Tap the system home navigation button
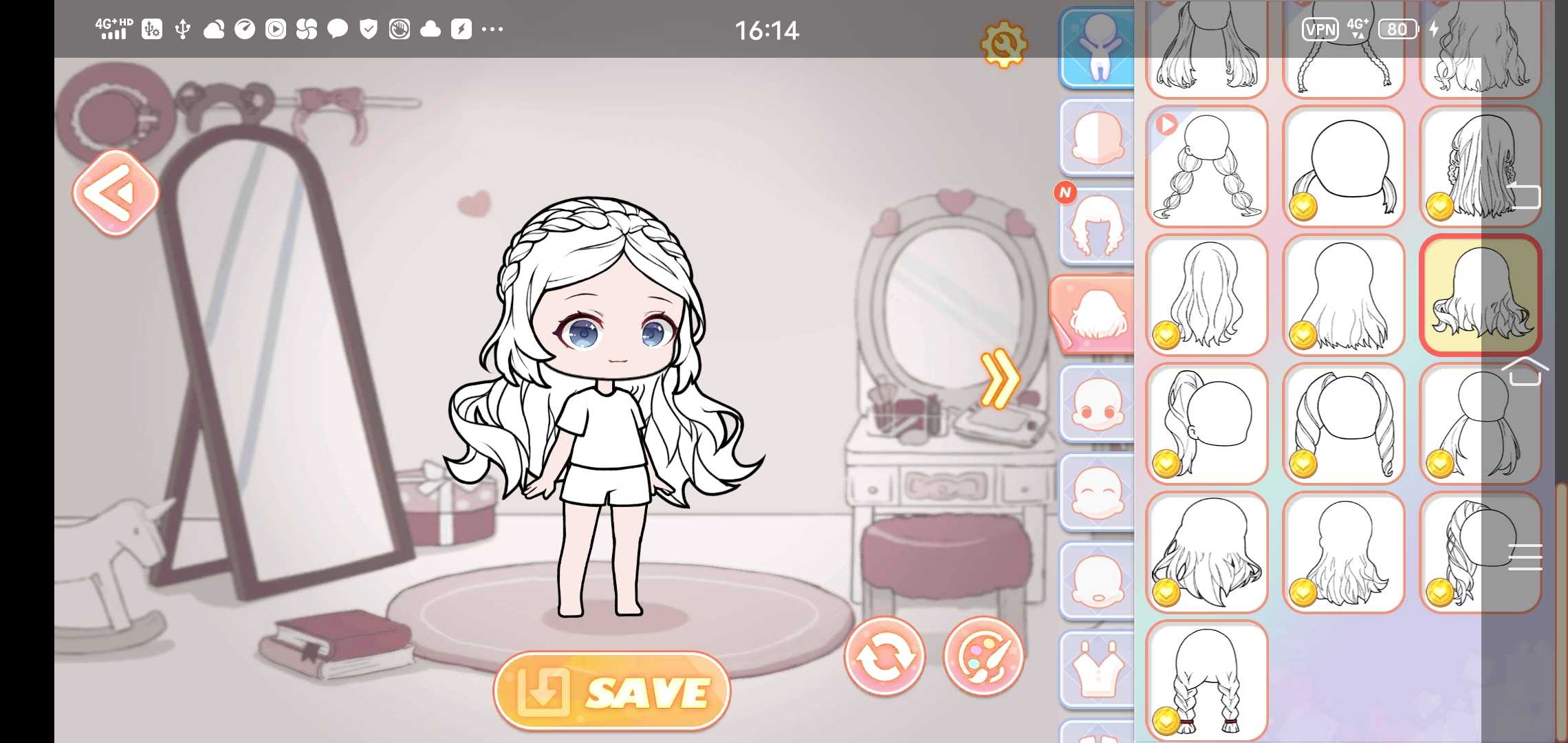1568x743 pixels. tap(1525, 372)
